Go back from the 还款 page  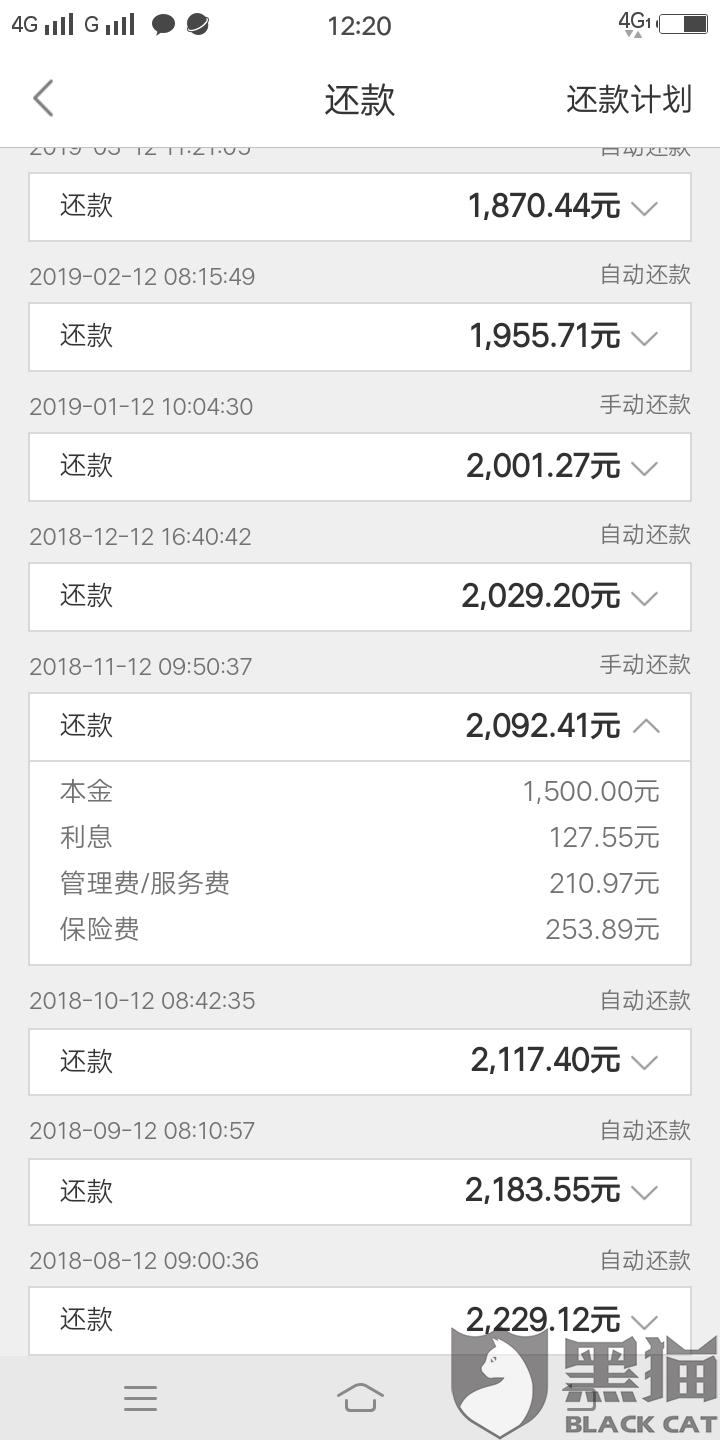pyautogui.click(x=43, y=99)
